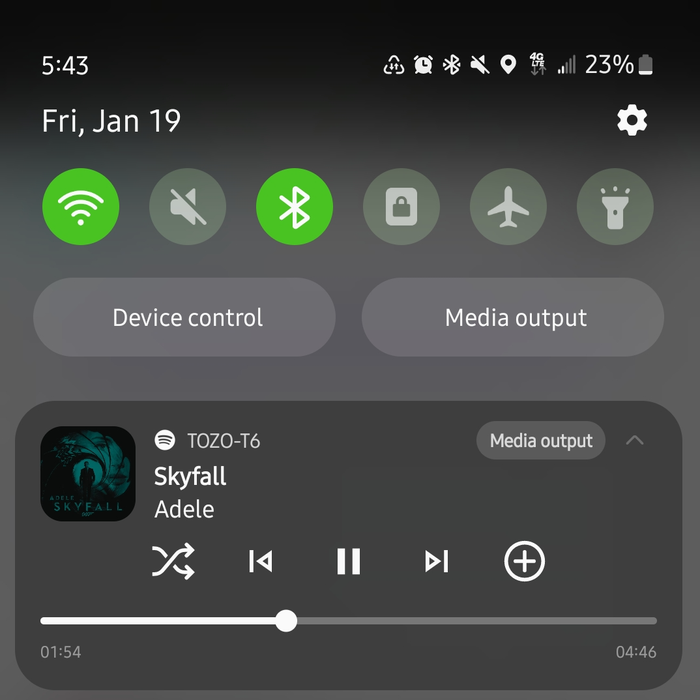The height and width of the screenshot is (700, 700).
Task: Open settings via the gear icon
Action: click(x=632, y=121)
